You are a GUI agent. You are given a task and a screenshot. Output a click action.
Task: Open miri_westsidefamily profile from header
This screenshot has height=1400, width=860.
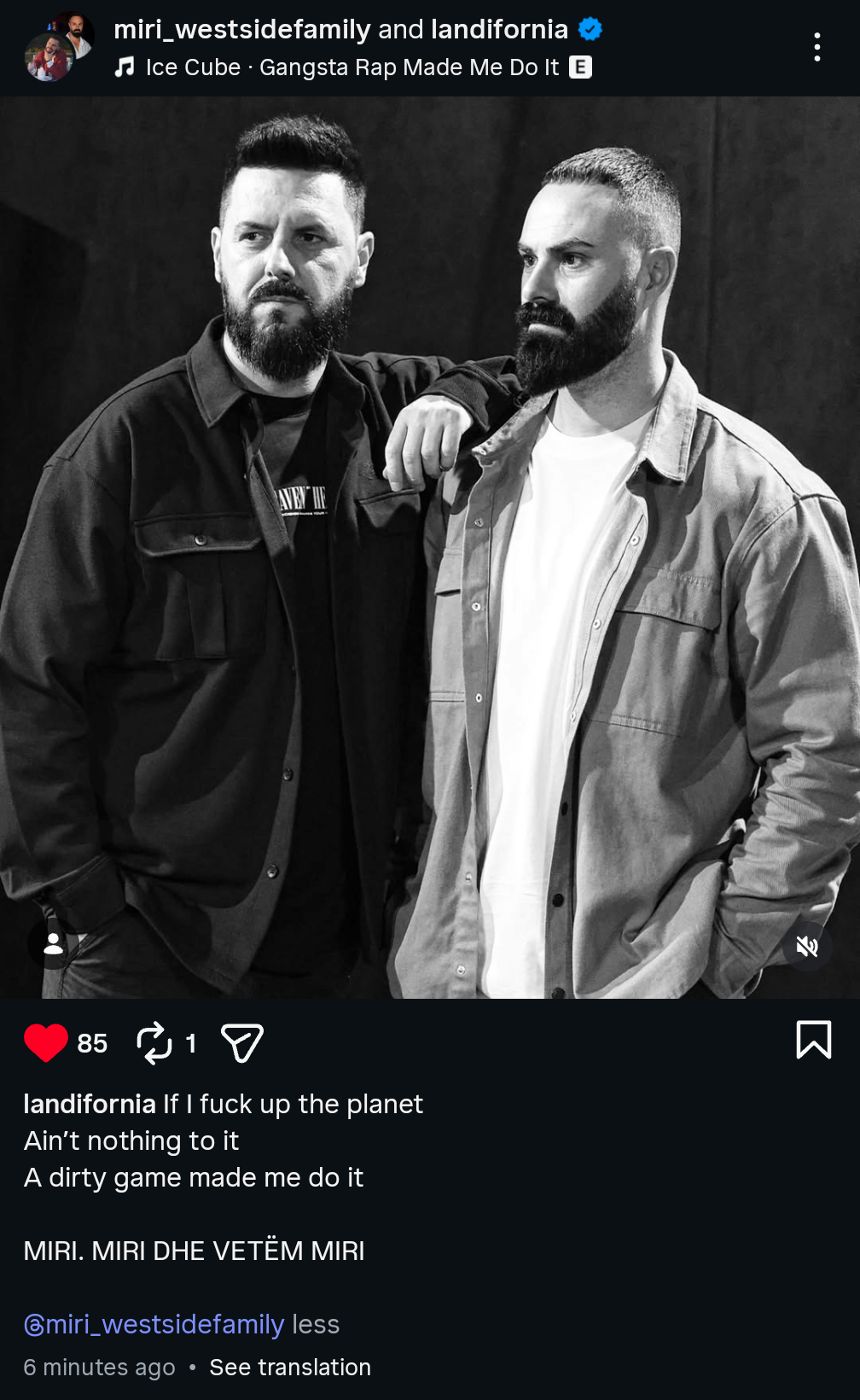coord(241,29)
